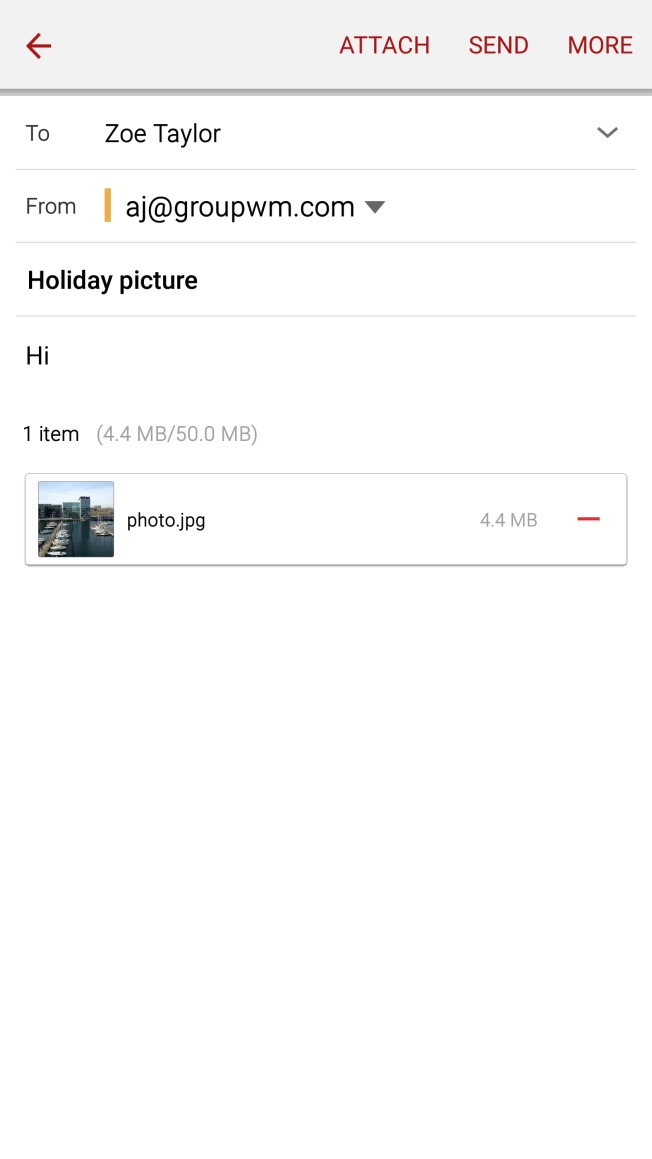Image resolution: width=652 pixels, height=1159 pixels.
Task: Send the email to Zoe Taylor
Action: [x=498, y=46]
